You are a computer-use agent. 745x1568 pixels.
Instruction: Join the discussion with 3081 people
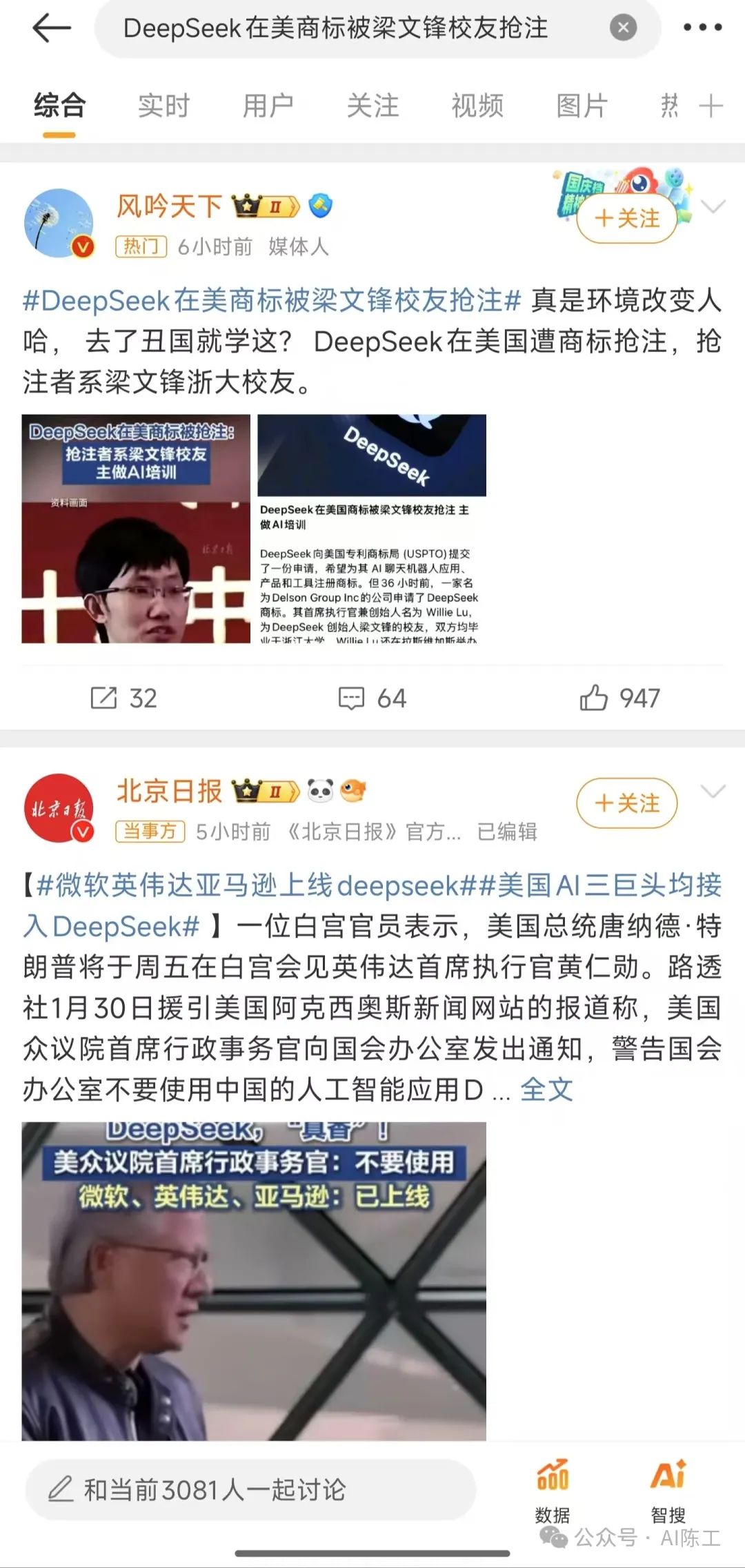tap(250, 1489)
